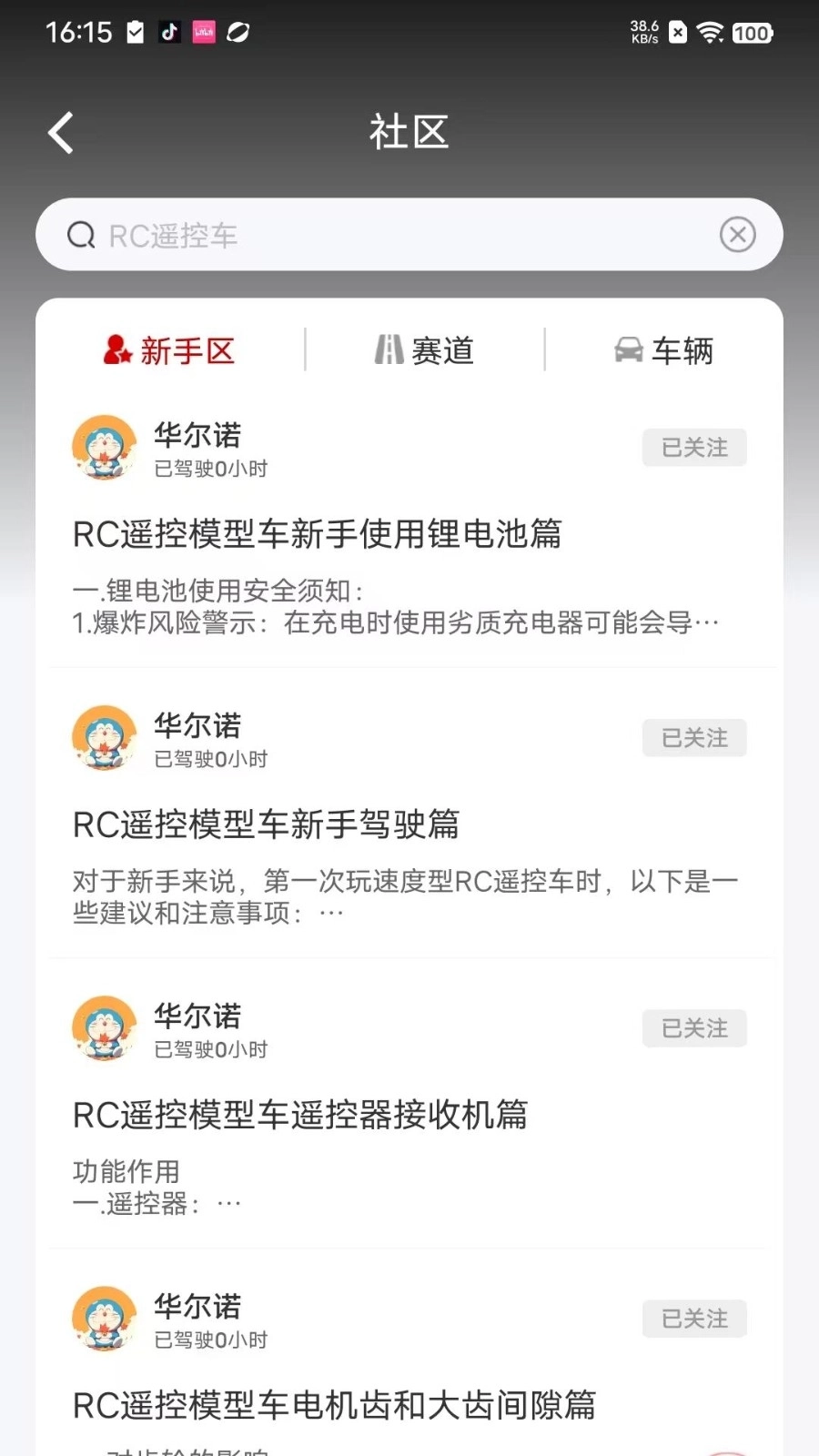Tap inside the RC遥控车 search box

pos(364,235)
